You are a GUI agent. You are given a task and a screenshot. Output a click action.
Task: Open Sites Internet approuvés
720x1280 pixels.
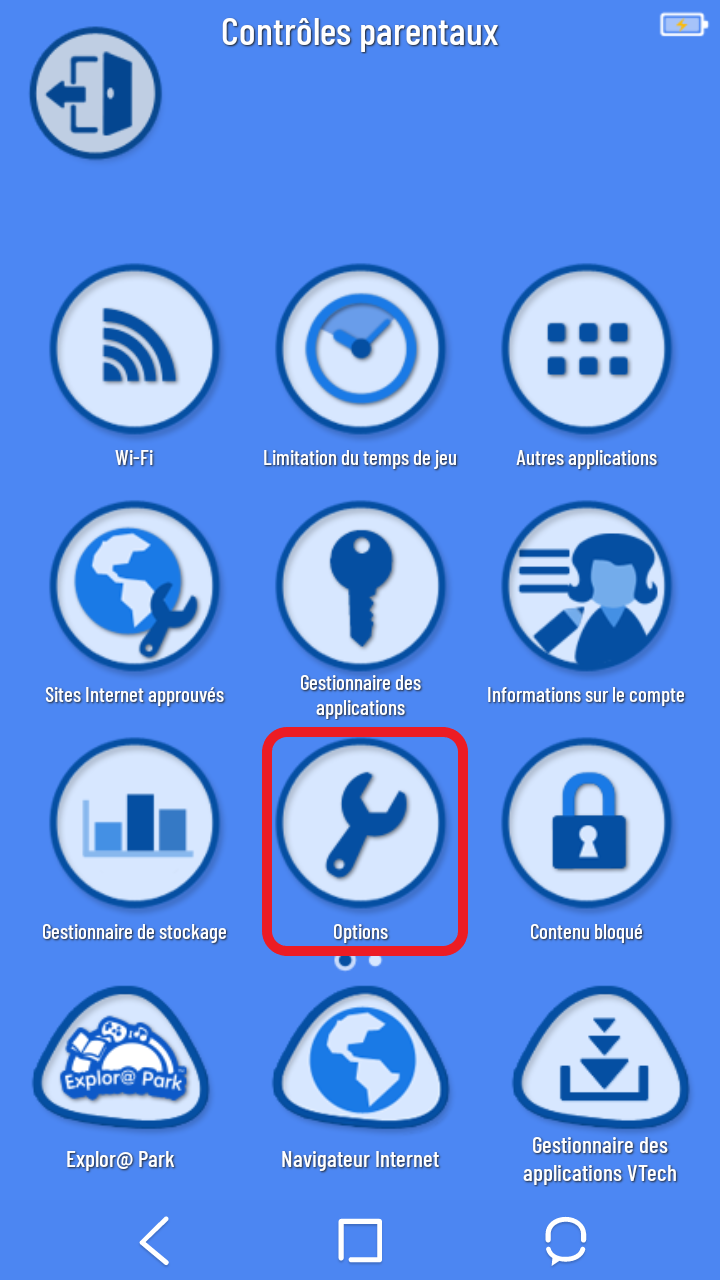pyautogui.click(x=134, y=586)
